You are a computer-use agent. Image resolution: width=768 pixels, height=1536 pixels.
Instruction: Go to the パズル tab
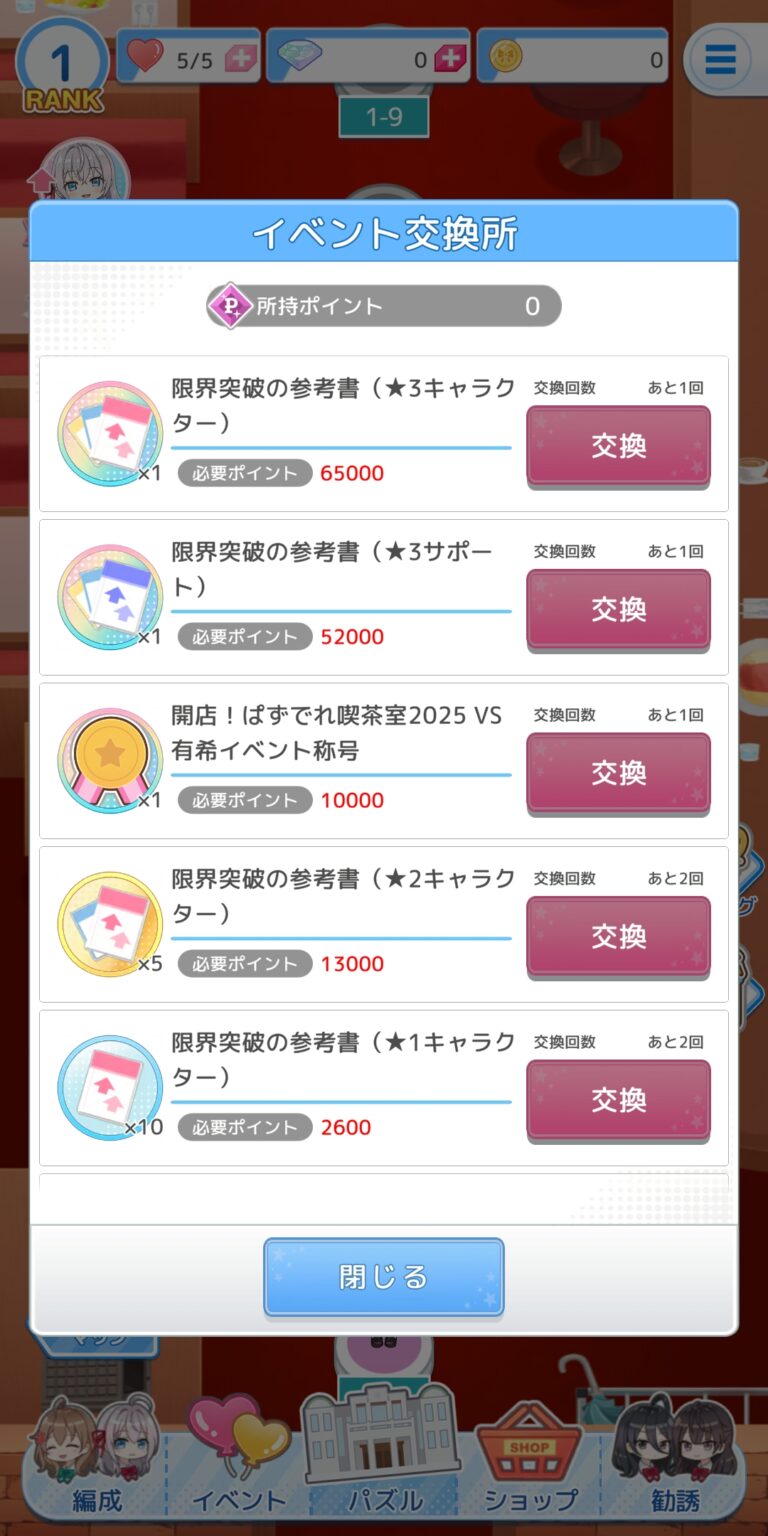tap(384, 1460)
